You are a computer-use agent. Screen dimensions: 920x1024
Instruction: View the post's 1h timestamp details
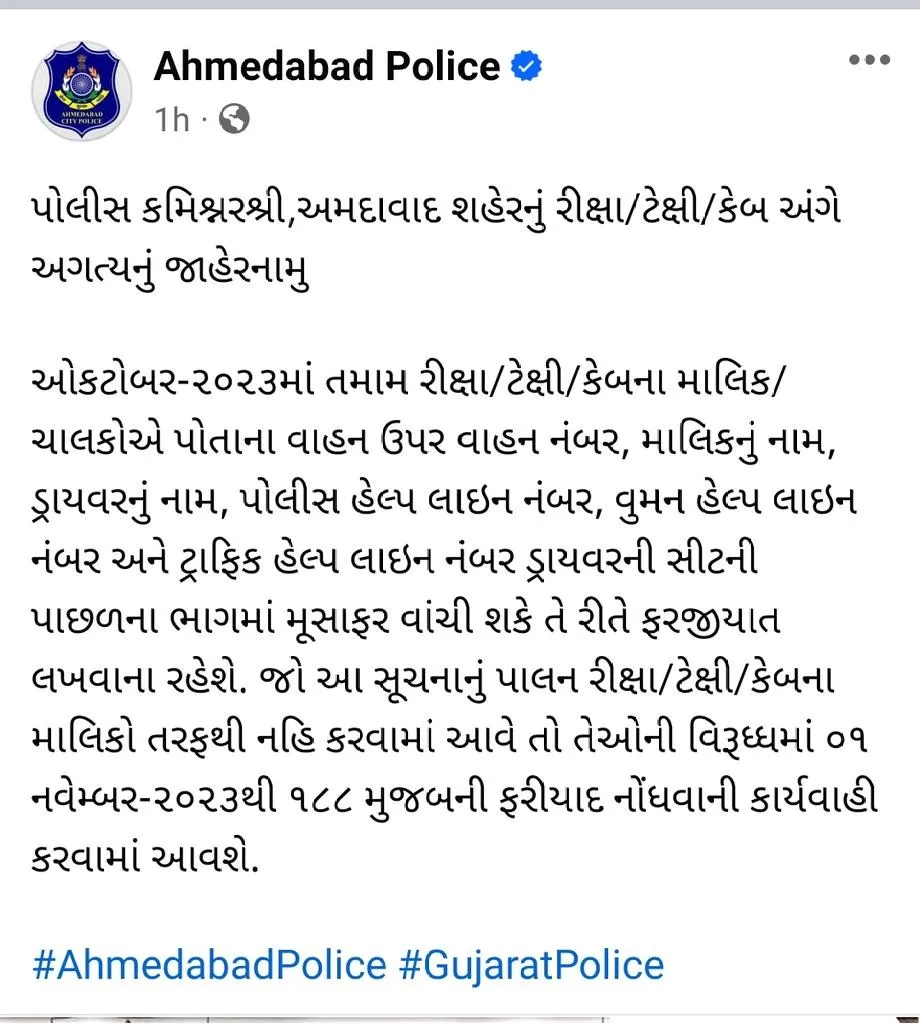coord(172,120)
